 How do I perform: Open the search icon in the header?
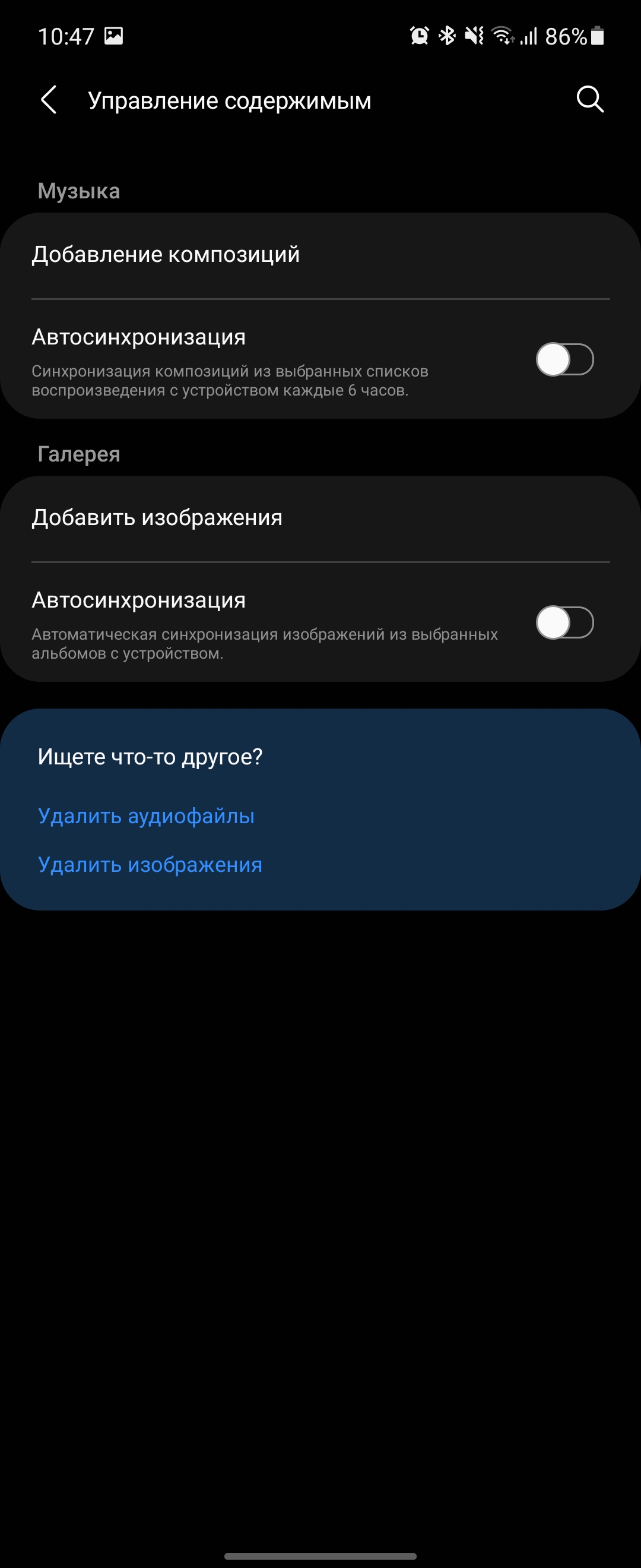click(589, 99)
